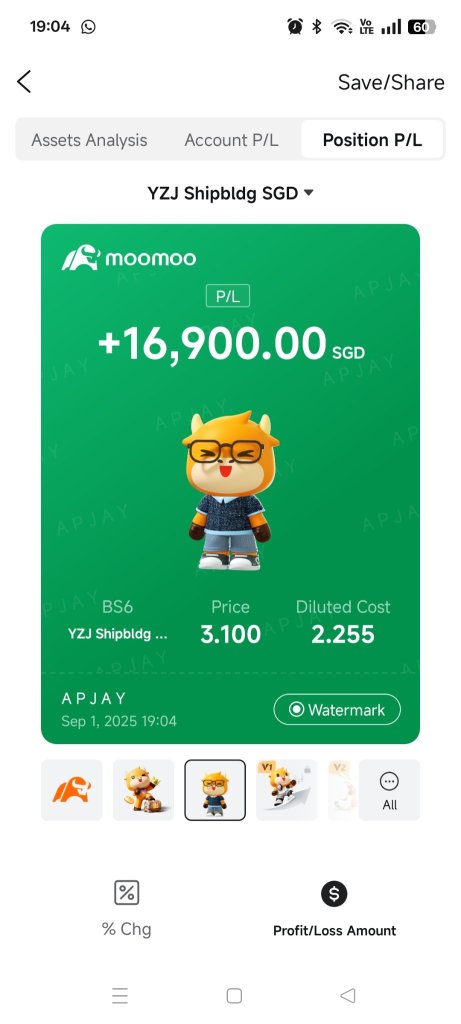
Task: Go to the home screen
Action: tap(234, 995)
